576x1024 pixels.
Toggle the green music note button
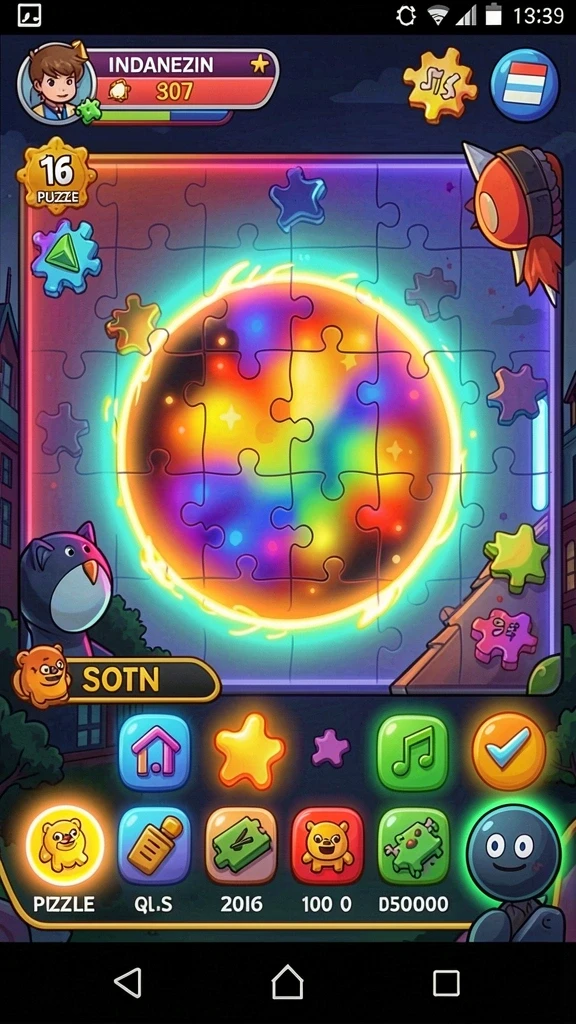point(413,752)
